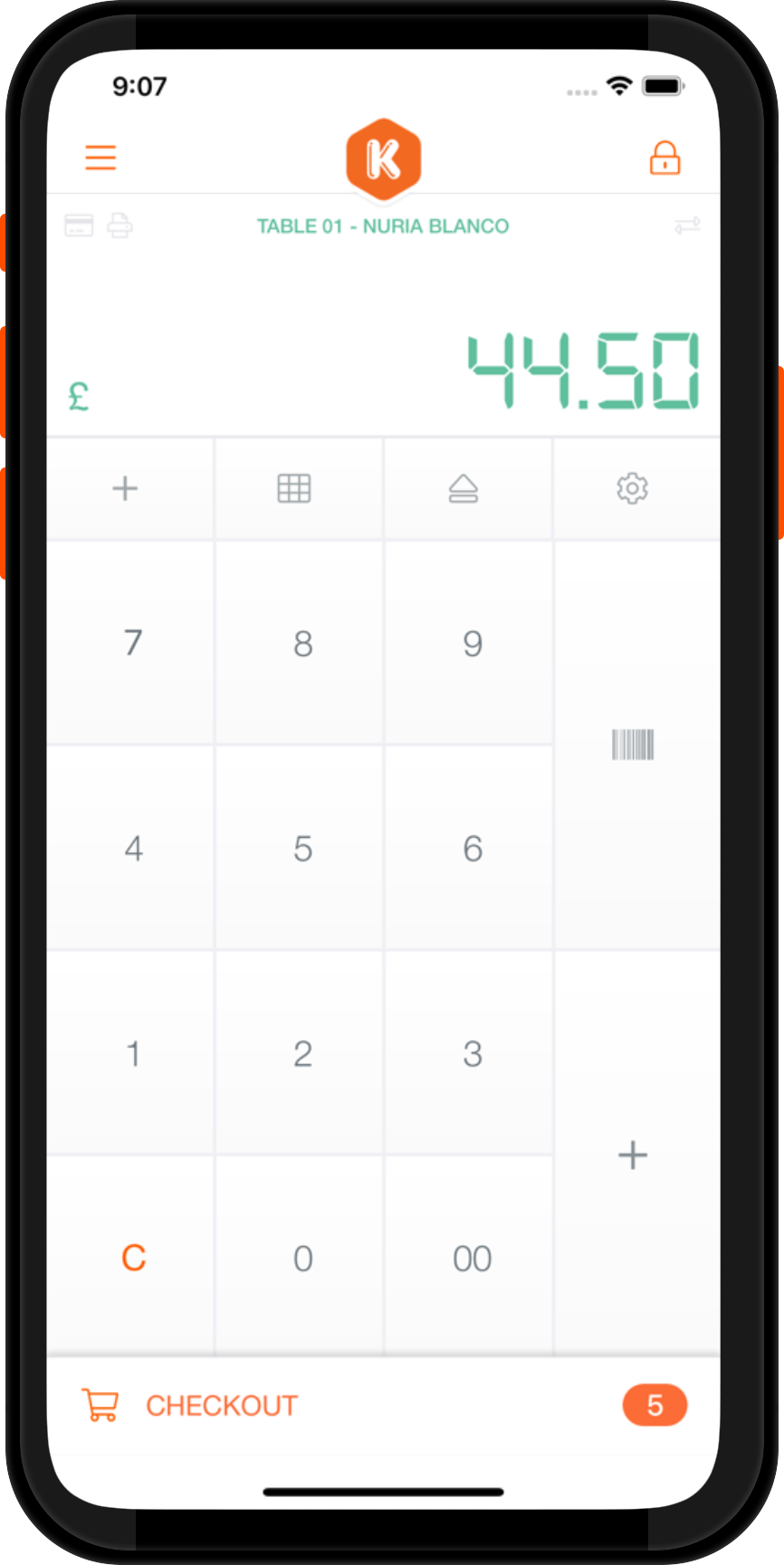Tap the 00 key

click(x=472, y=1258)
